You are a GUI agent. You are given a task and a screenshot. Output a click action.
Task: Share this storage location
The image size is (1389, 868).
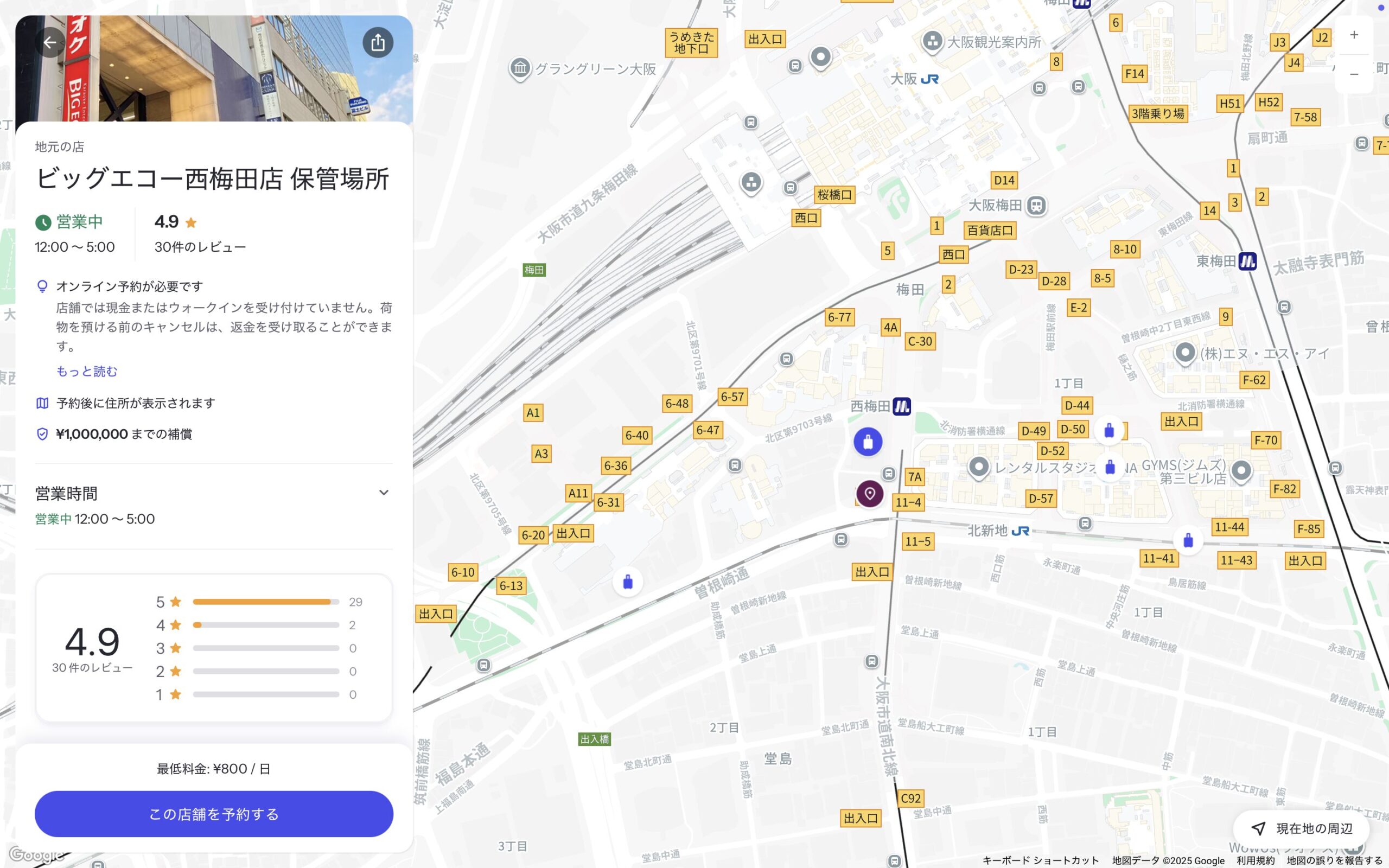[x=378, y=42]
